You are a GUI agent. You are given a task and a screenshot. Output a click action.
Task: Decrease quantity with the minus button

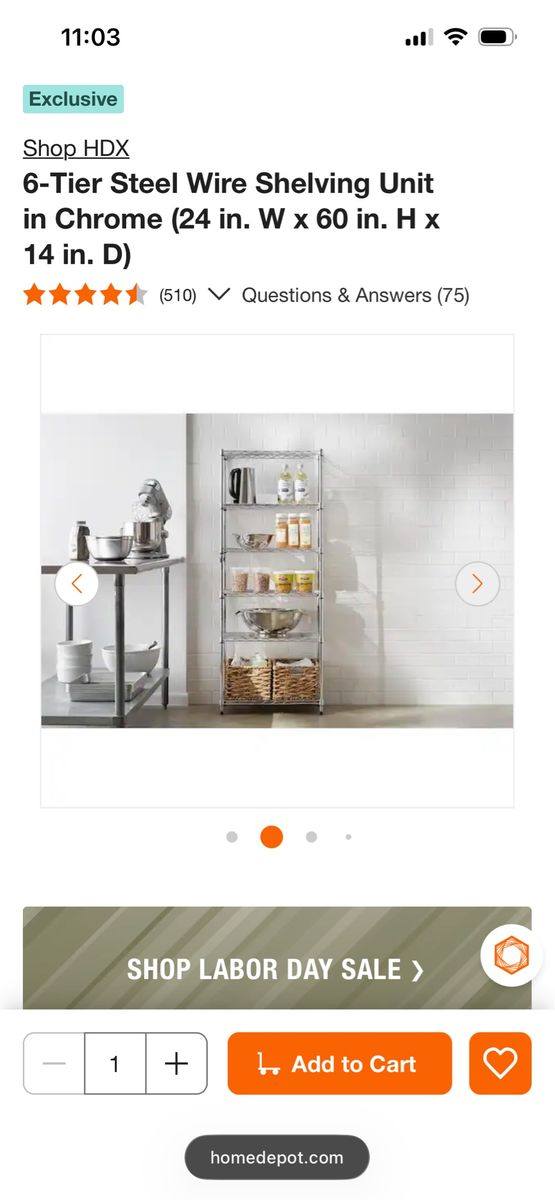tap(54, 1064)
